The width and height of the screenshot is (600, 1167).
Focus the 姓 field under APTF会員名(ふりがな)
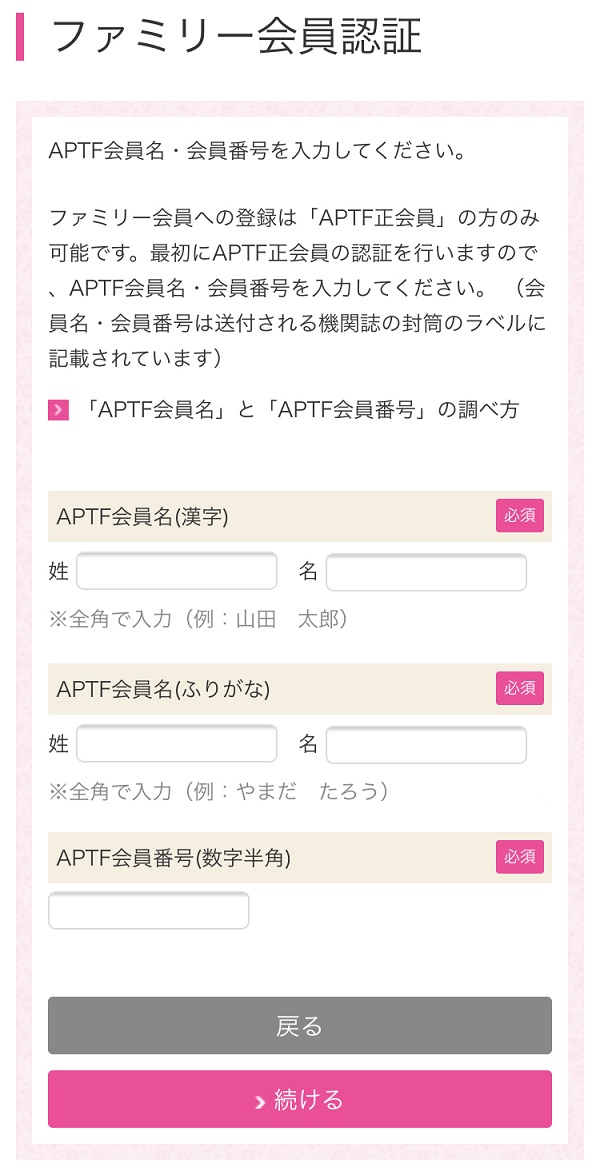pos(176,744)
